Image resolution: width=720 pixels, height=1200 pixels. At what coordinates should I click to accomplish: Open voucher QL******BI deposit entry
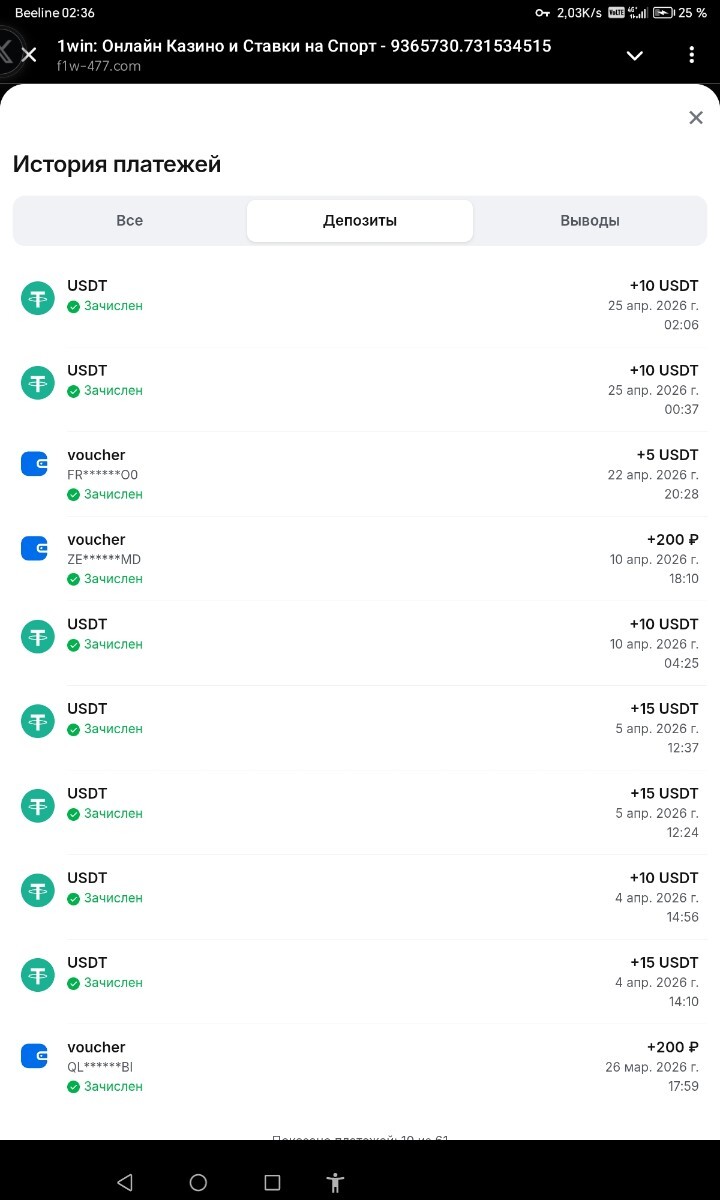pyautogui.click(x=360, y=1066)
